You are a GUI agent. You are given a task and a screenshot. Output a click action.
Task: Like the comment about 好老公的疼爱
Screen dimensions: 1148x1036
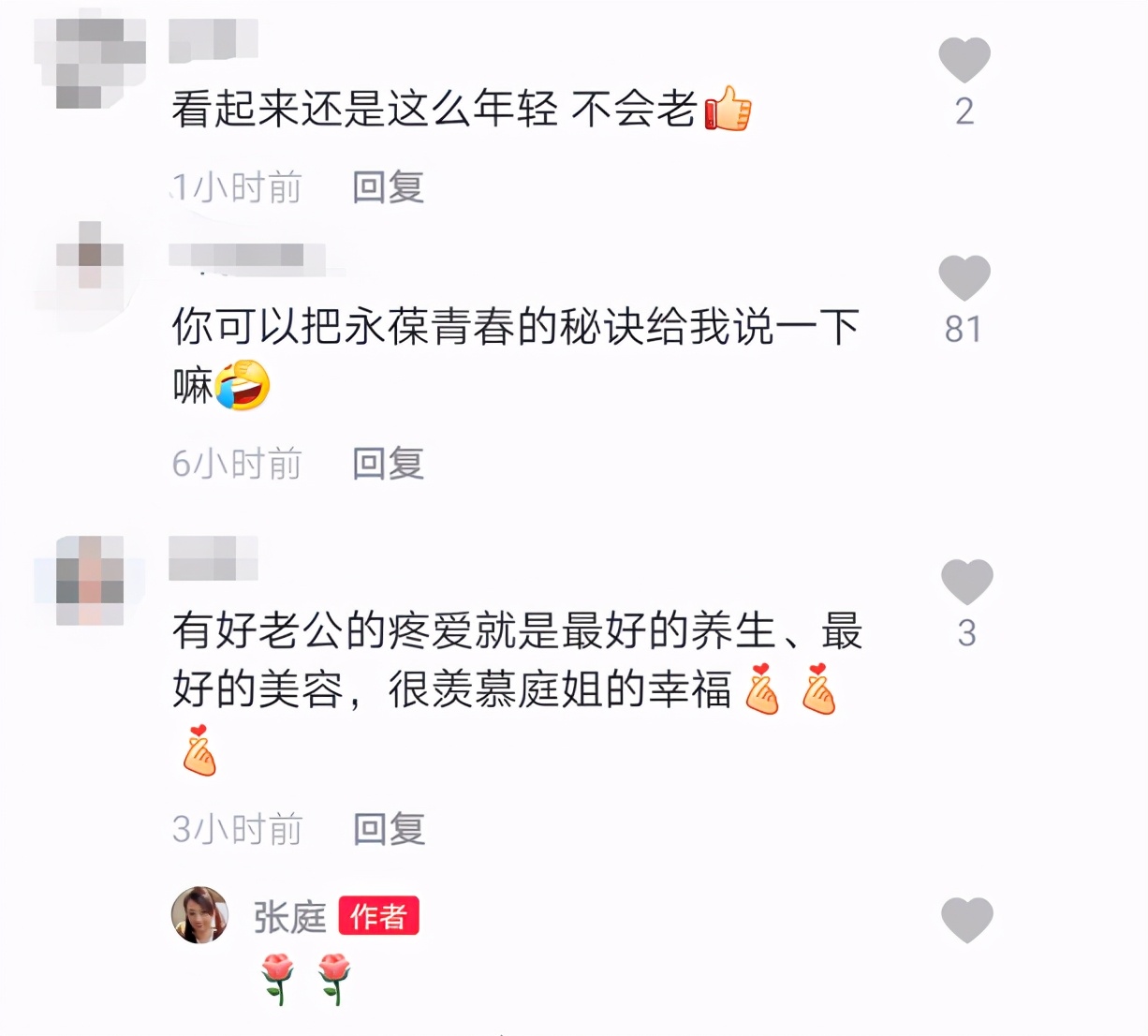click(966, 582)
